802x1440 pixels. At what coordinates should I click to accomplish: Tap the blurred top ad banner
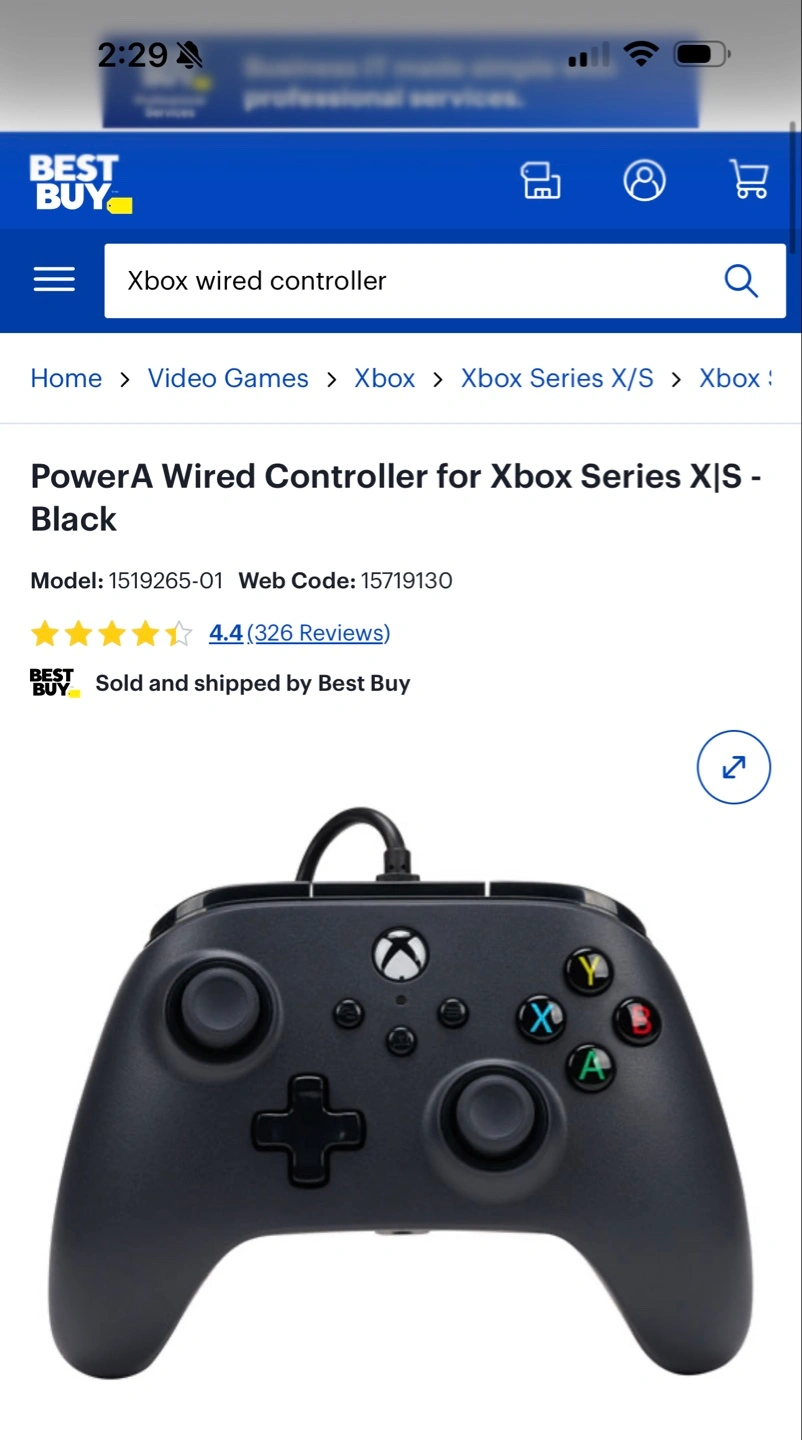pos(400,83)
